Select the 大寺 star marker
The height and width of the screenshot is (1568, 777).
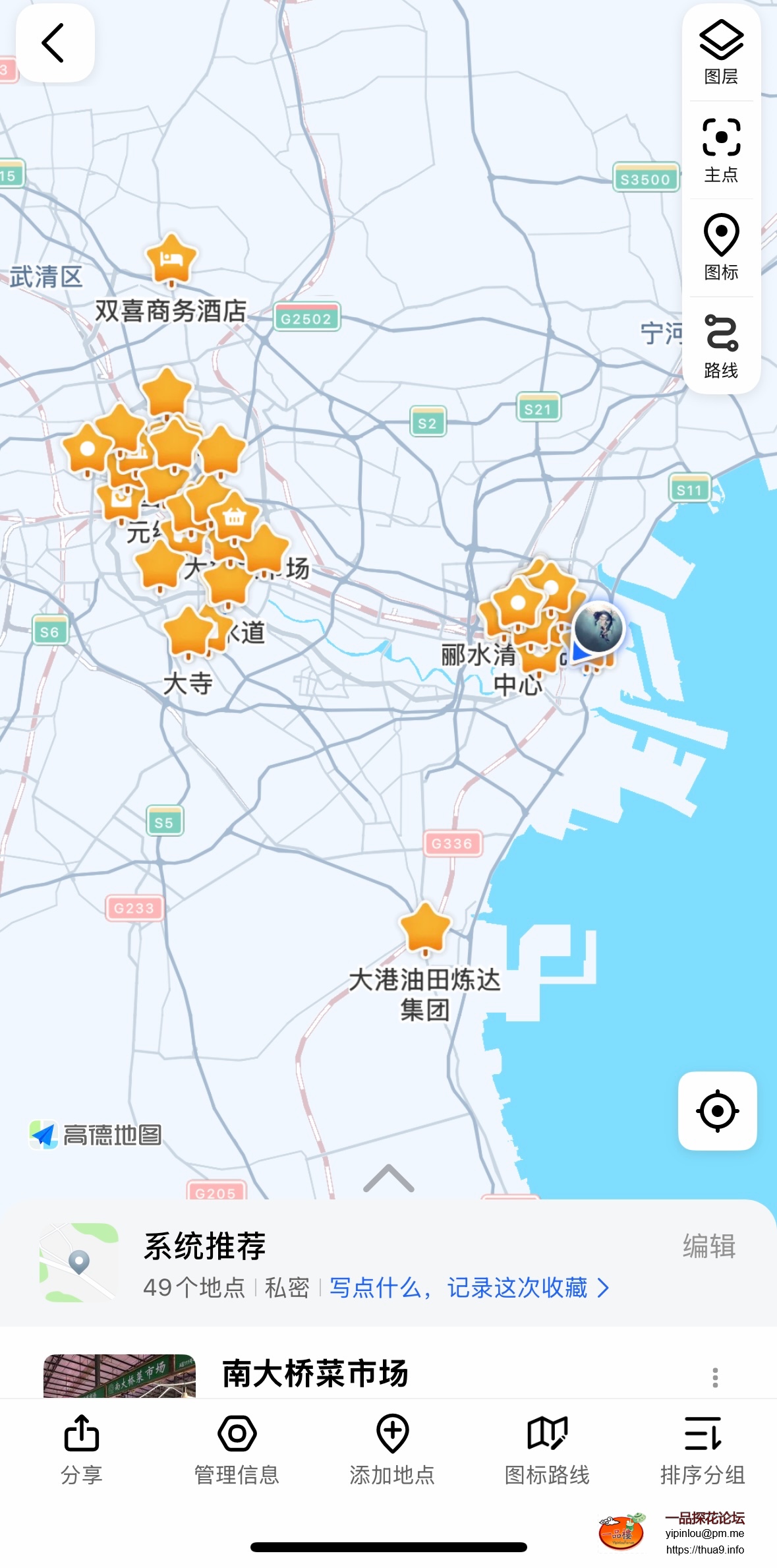click(188, 632)
